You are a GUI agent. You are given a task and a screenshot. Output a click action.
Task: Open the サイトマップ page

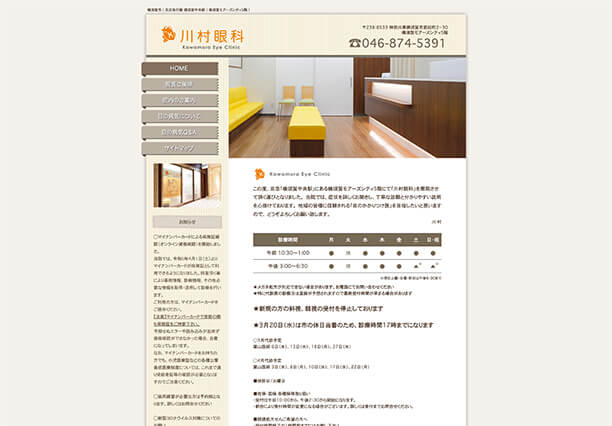click(x=179, y=148)
